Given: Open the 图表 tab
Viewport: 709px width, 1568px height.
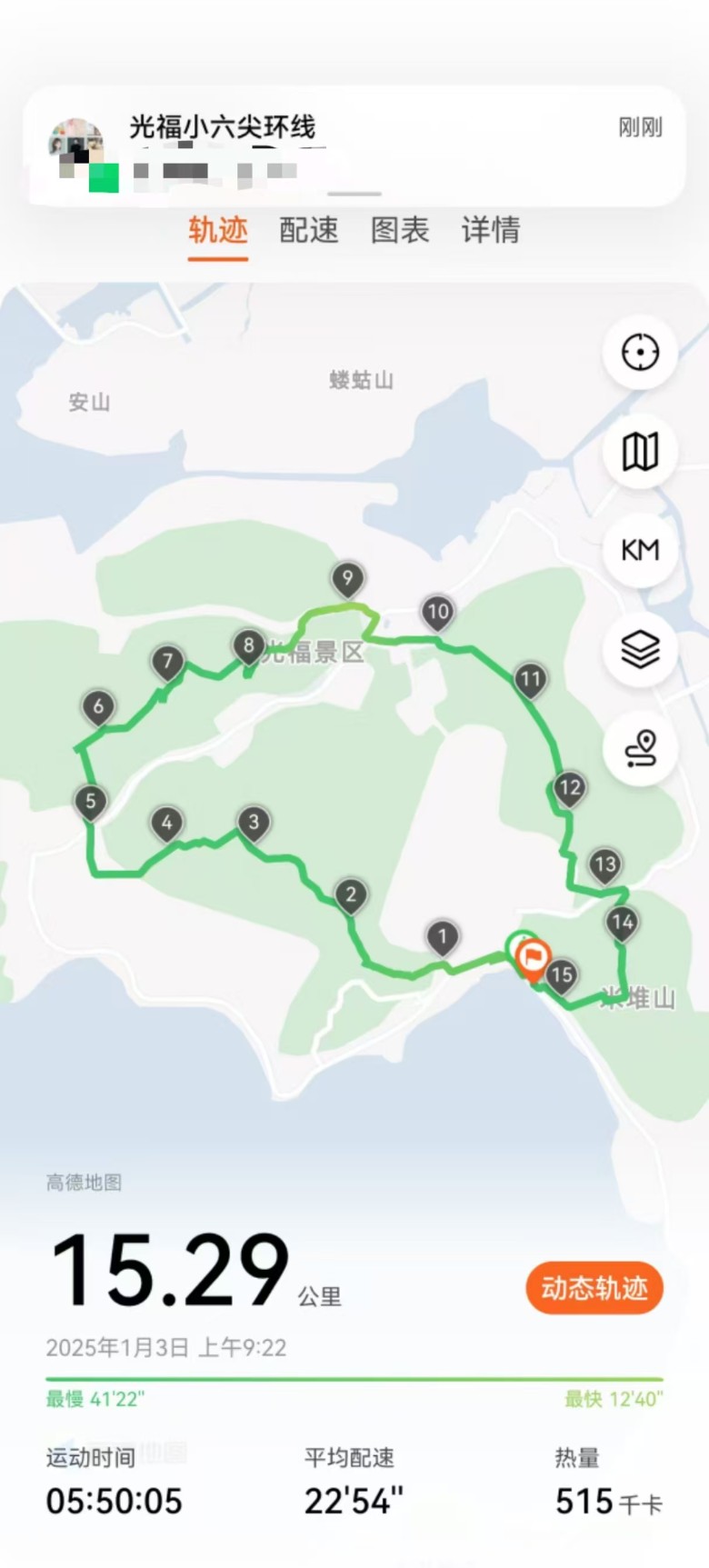Looking at the screenshot, I should (400, 231).
